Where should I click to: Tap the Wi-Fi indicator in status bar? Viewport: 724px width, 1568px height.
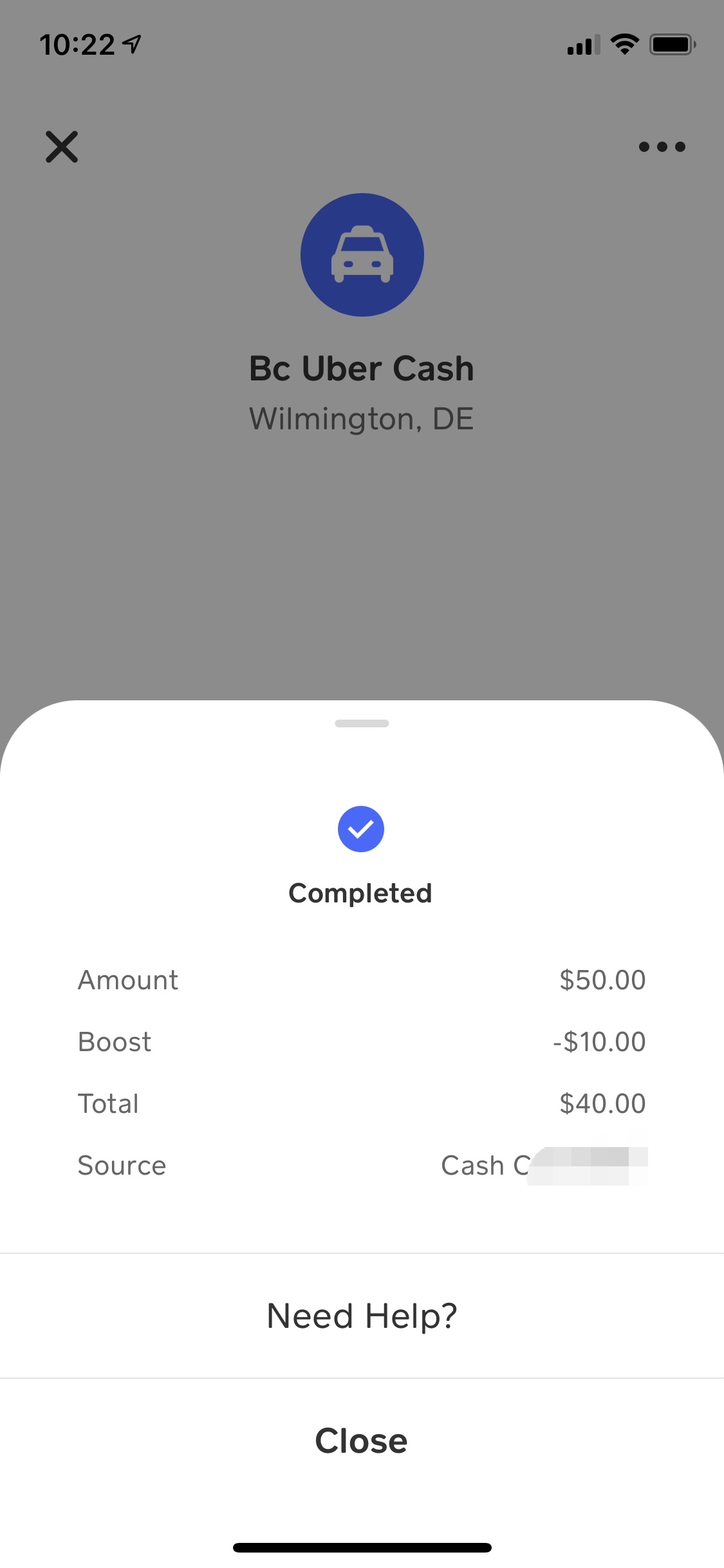click(x=624, y=44)
